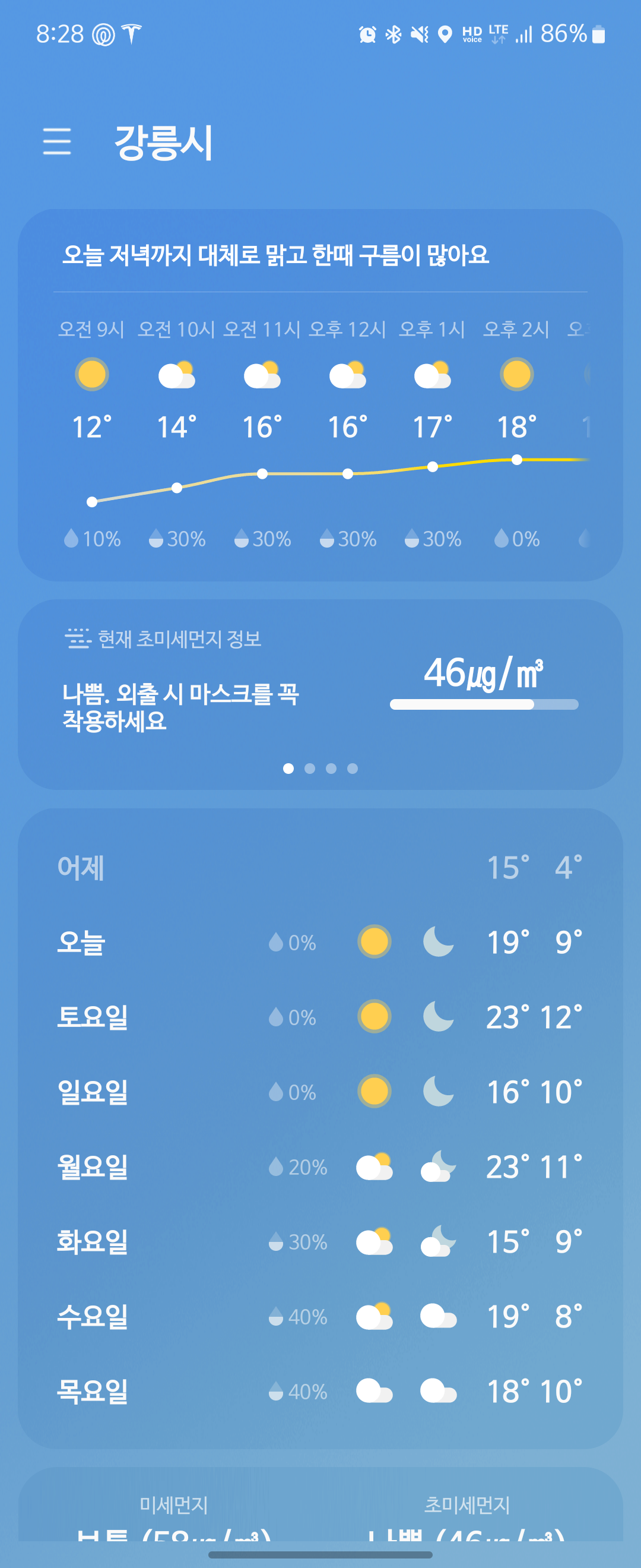
Task: Open the 현재 초미세먼지 정보 card
Action: click(x=320, y=694)
